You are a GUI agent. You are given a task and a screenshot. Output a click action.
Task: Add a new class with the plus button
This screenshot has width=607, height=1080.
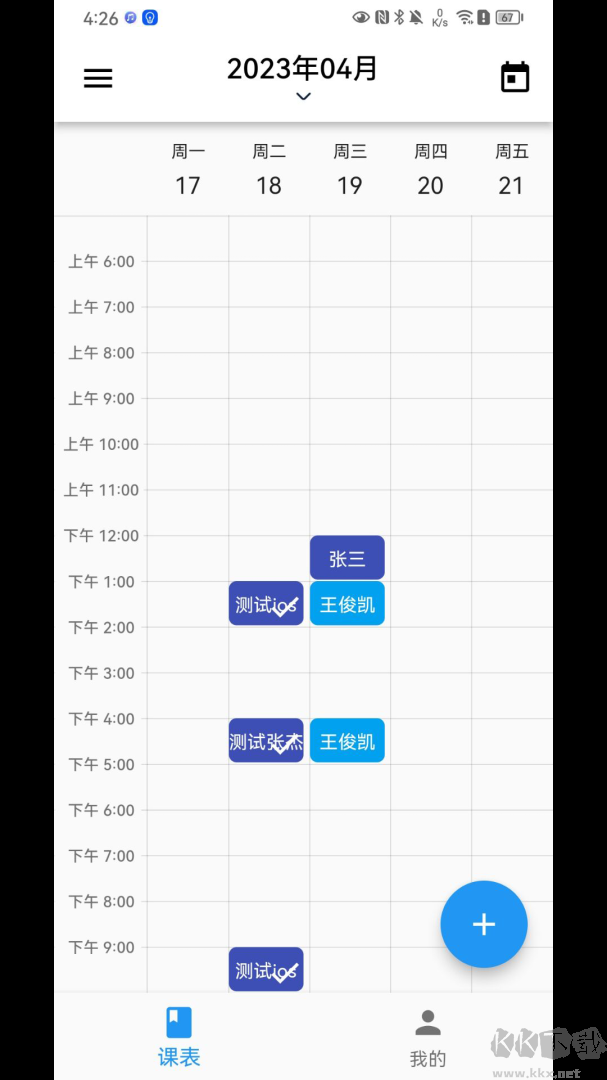pos(484,924)
